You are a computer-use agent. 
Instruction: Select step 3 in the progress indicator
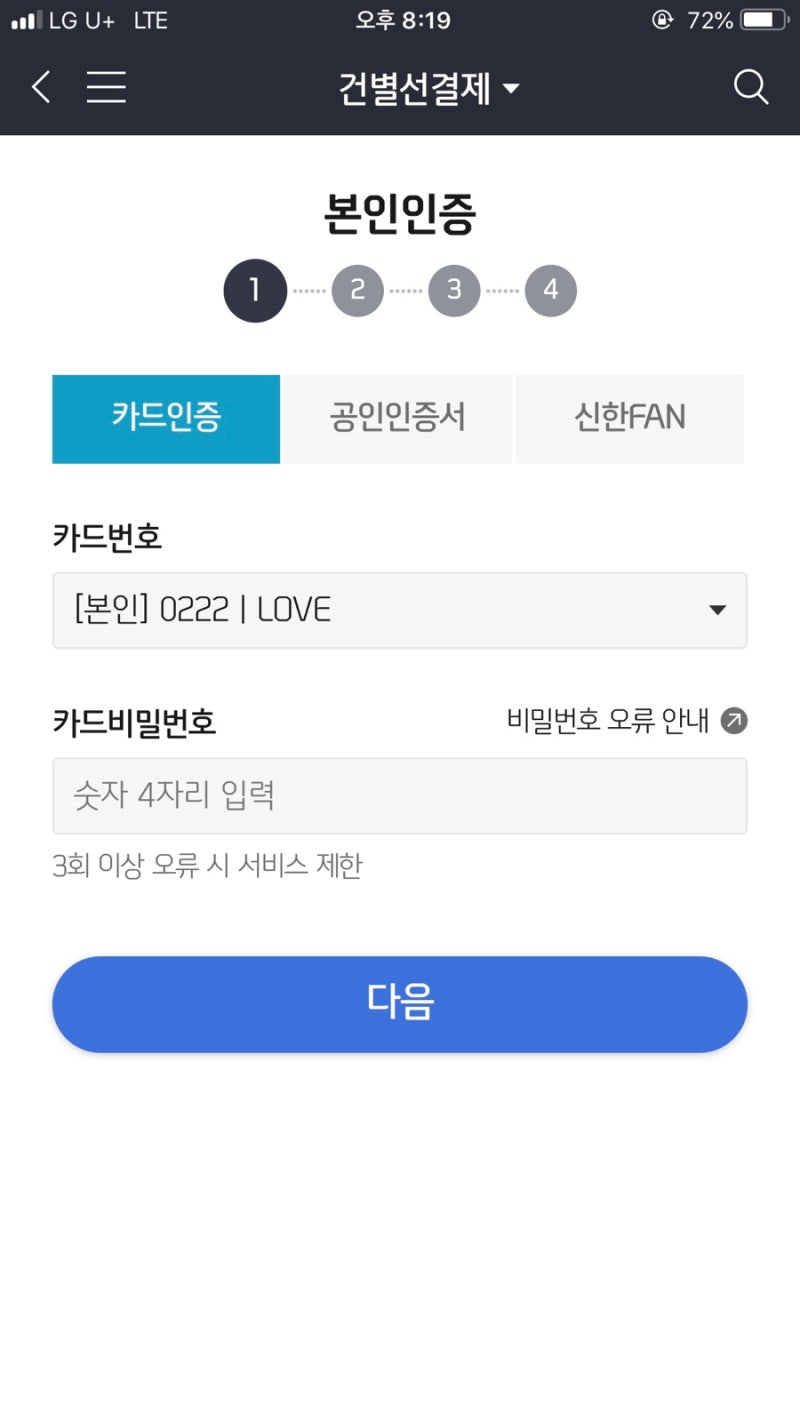[453, 290]
